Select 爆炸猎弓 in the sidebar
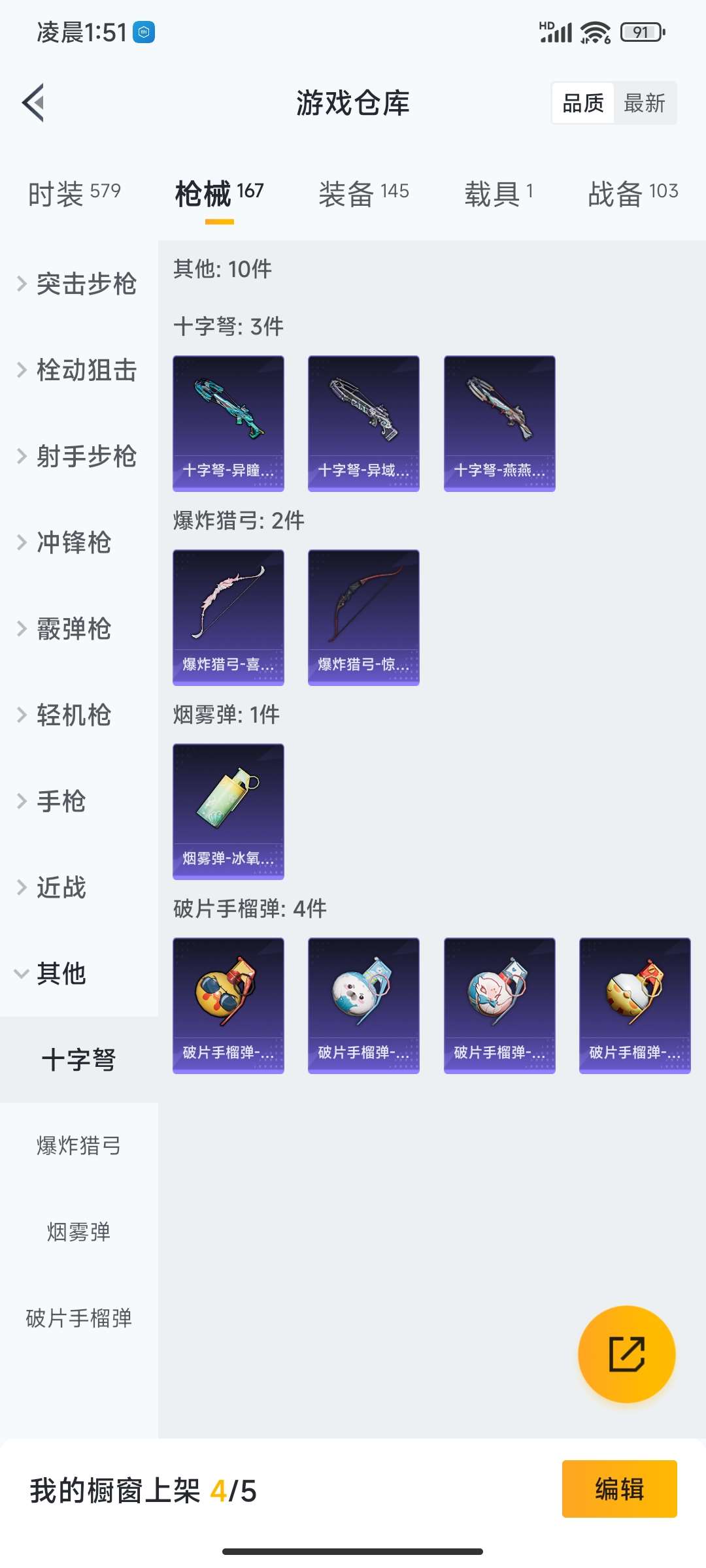Screen dimensions: 706x1568 [78, 1146]
